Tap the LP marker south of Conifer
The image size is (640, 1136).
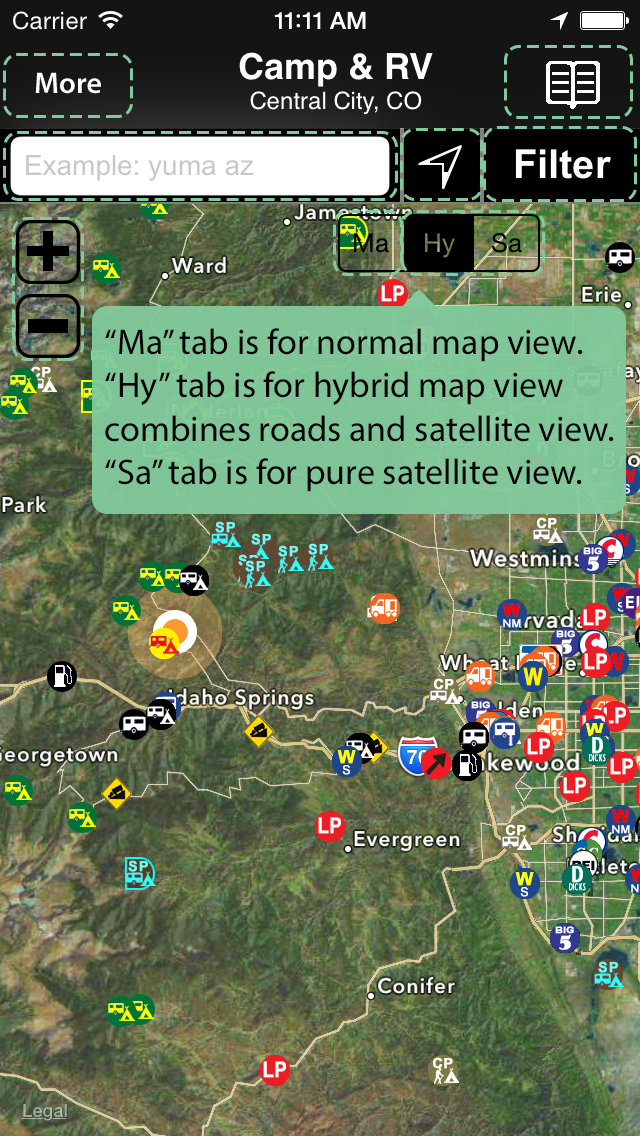point(275,1071)
